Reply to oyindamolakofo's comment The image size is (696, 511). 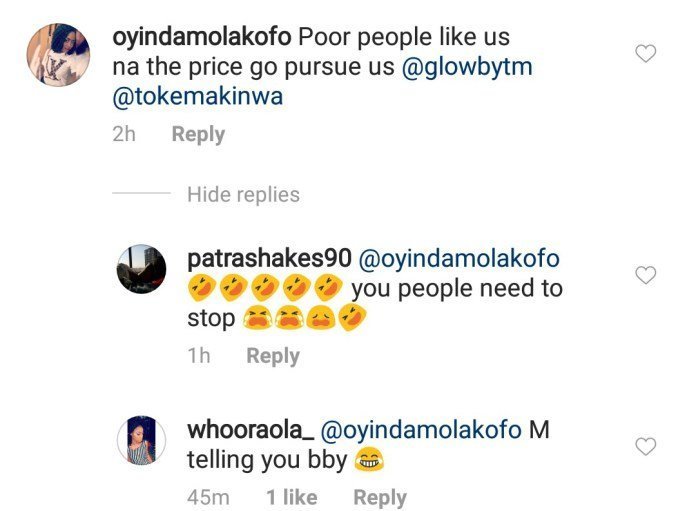(x=198, y=134)
